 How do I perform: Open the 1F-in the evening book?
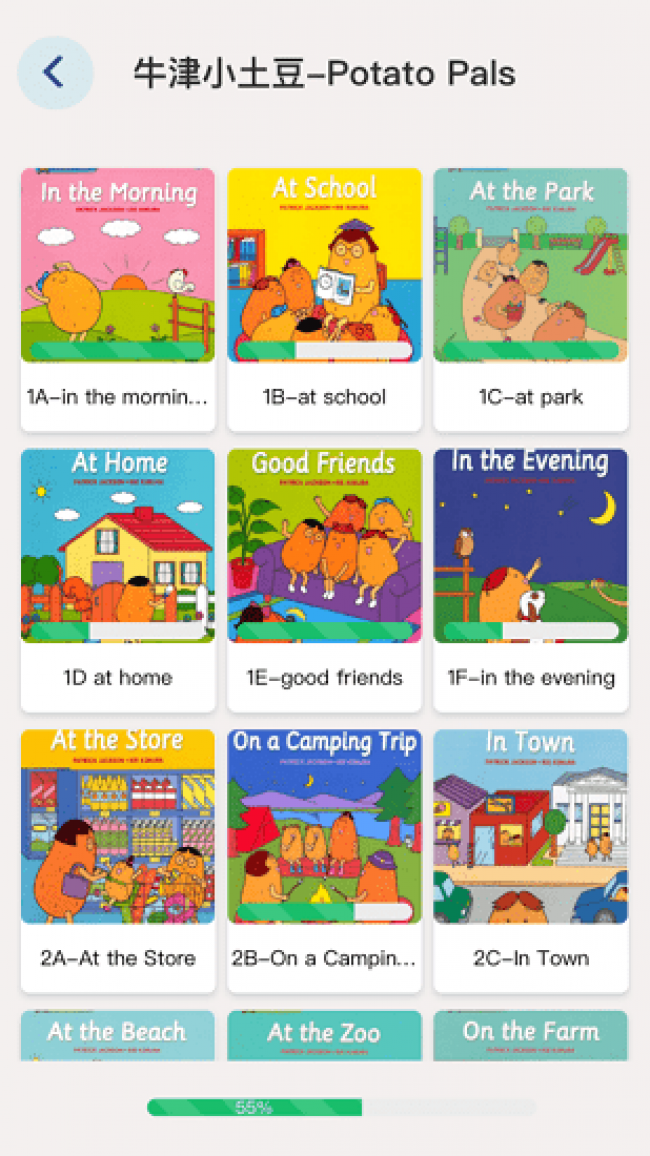coord(531,580)
